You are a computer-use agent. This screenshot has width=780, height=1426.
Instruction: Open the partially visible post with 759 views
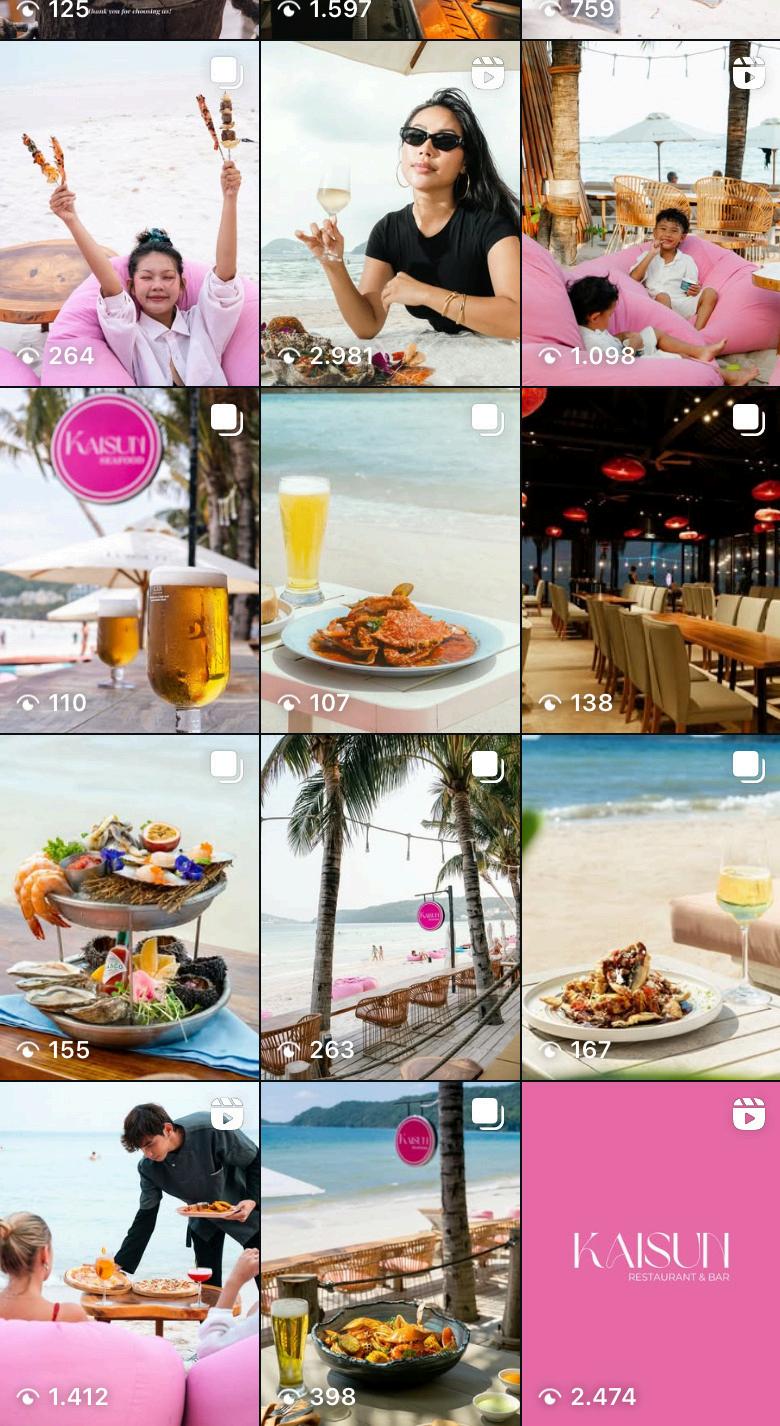pyautogui.click(x=651, y=18)
